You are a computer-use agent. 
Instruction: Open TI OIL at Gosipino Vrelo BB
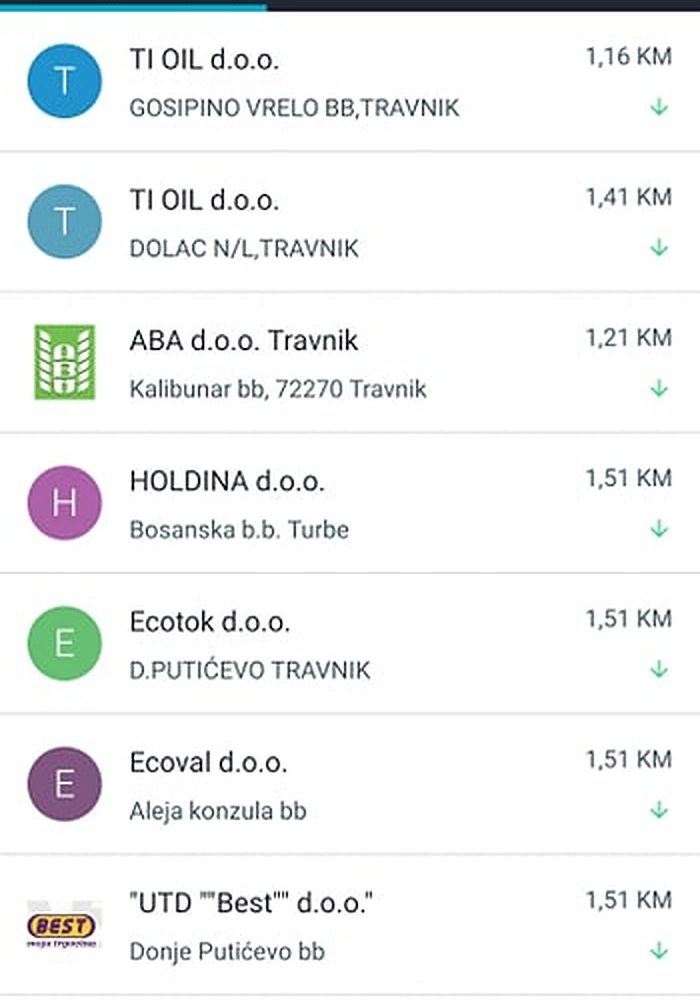pos(300,82)
